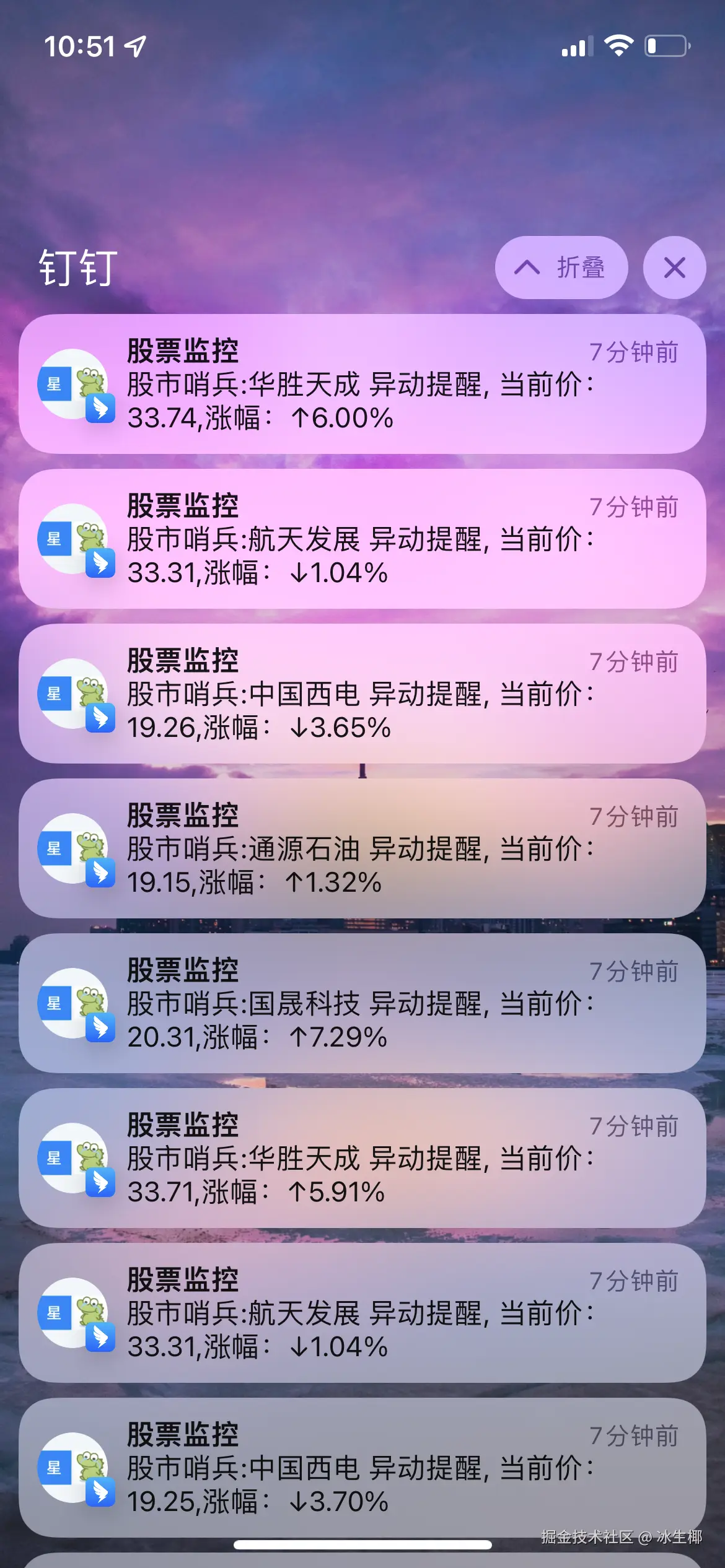
Task: Tap the chevron inside the collapse button
Action: [x=527, y=268]
